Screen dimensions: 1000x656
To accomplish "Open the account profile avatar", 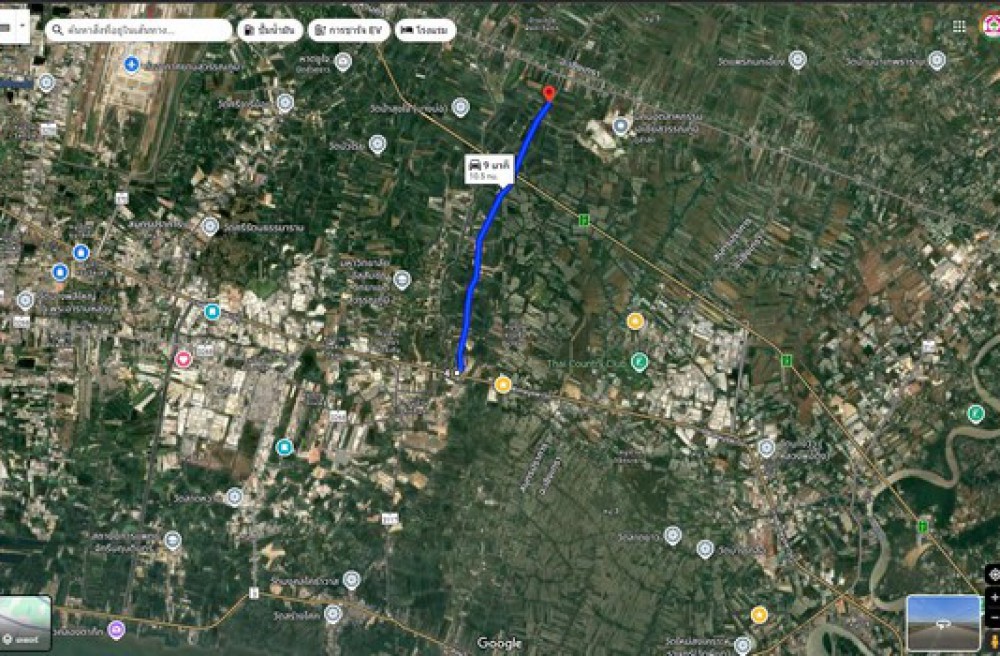I will (990, 27).
